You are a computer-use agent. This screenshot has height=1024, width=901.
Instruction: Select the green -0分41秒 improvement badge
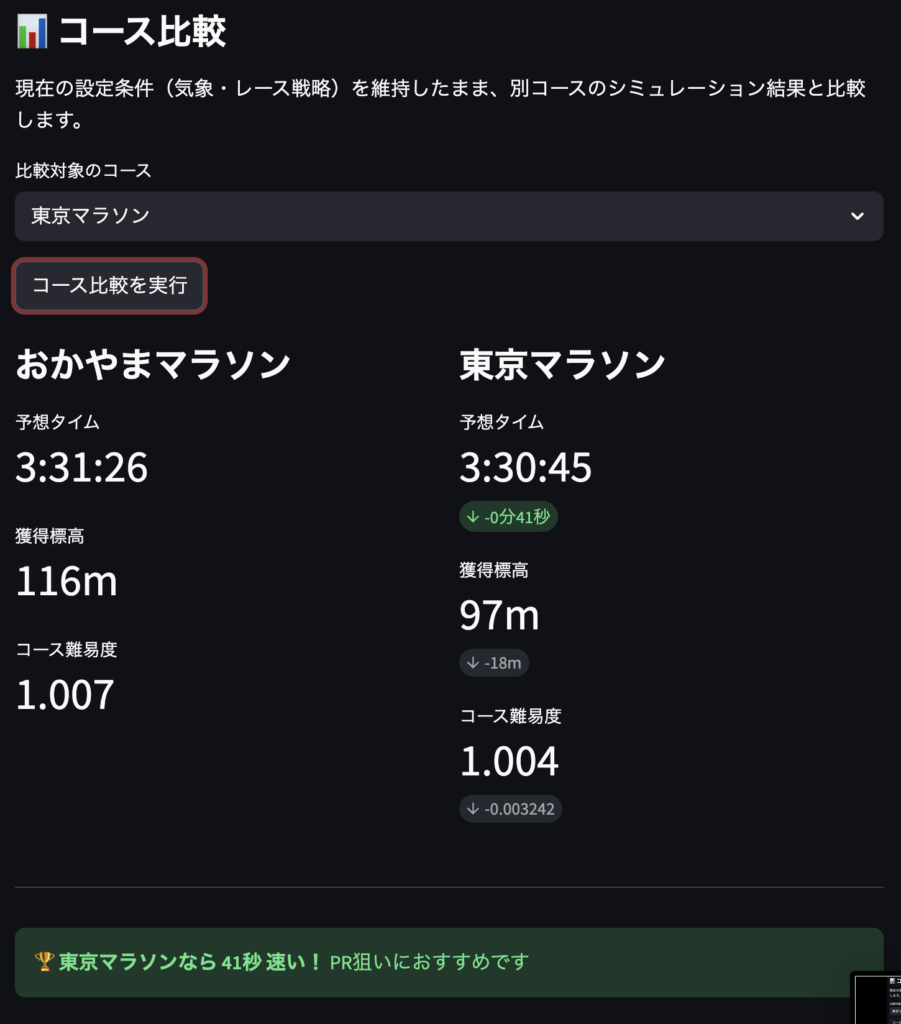508,516
